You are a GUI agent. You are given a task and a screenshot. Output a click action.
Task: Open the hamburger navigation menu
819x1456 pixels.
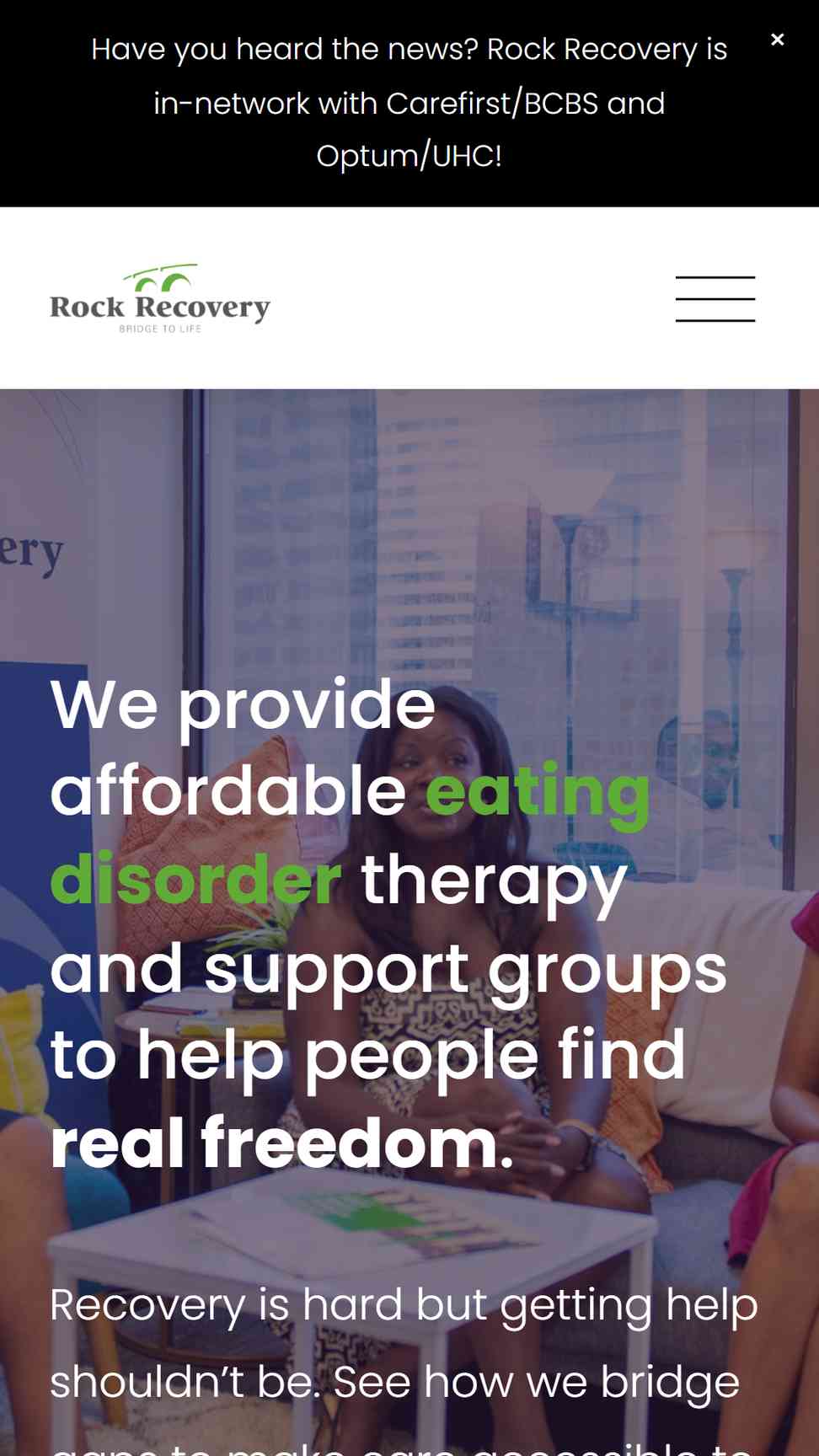(x=715, y=299)
